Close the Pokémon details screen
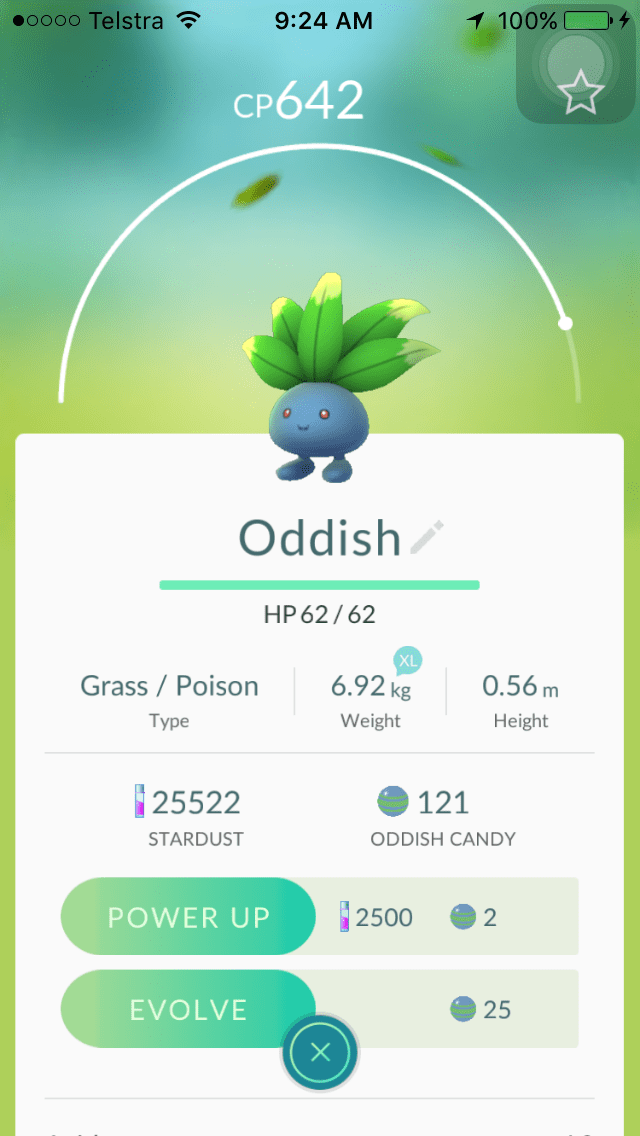640x1136 pixels. coord(320,1052)
